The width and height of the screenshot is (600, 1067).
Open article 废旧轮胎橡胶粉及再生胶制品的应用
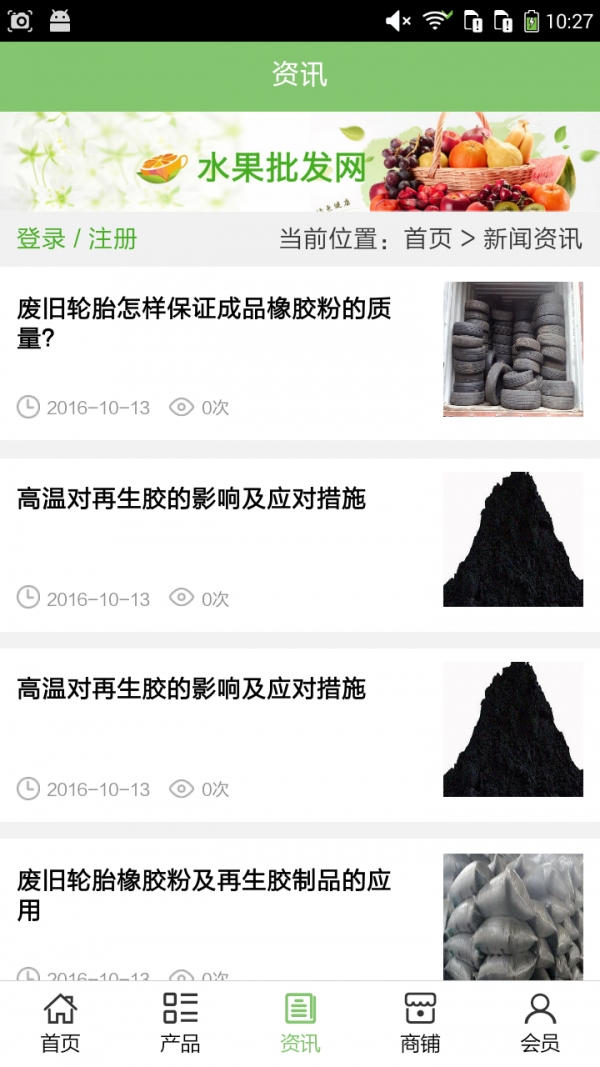pyautogui.click(x=204, y=895)
